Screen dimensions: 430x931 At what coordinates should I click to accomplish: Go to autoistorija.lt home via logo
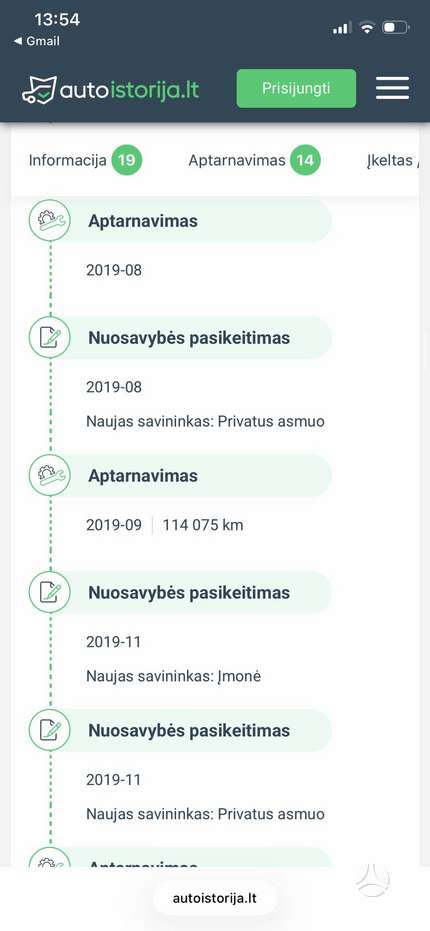[110, 90]
